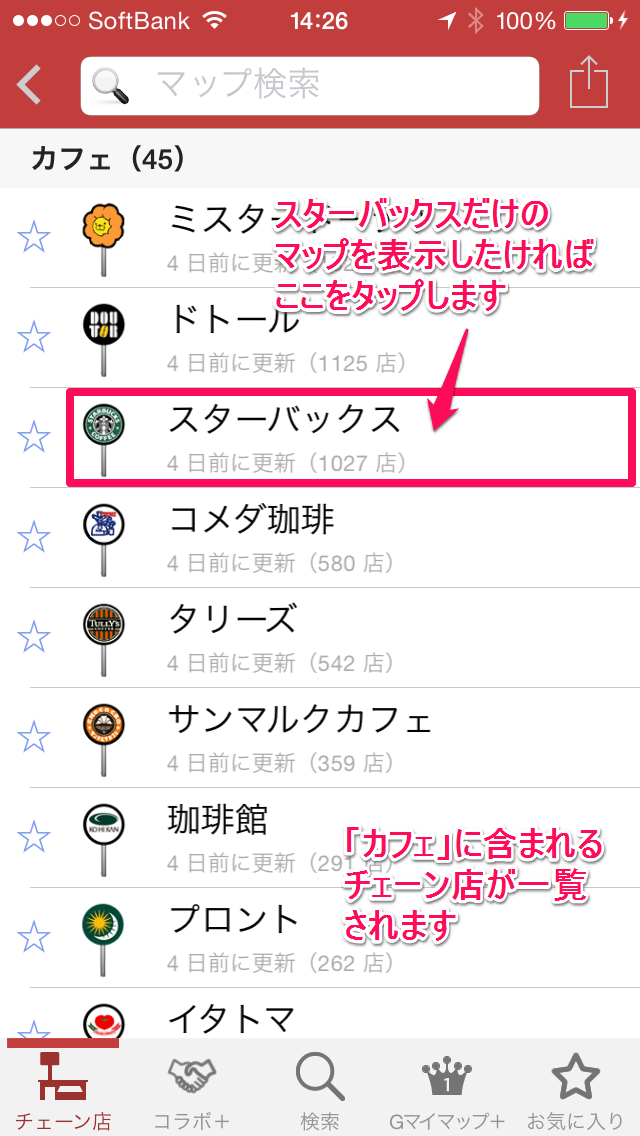Add コメダ珈琲 to favorites via star
The height and width of the screenshot is (1136, 640).
point(35,536)
